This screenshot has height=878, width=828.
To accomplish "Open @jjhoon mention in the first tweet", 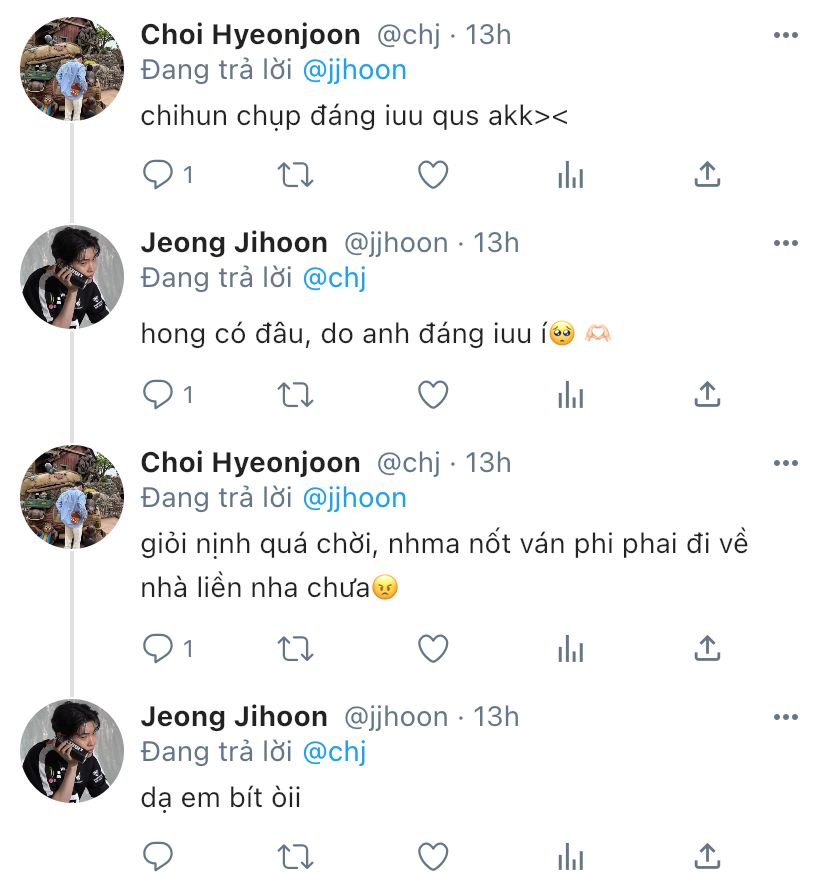I will 354,70.
